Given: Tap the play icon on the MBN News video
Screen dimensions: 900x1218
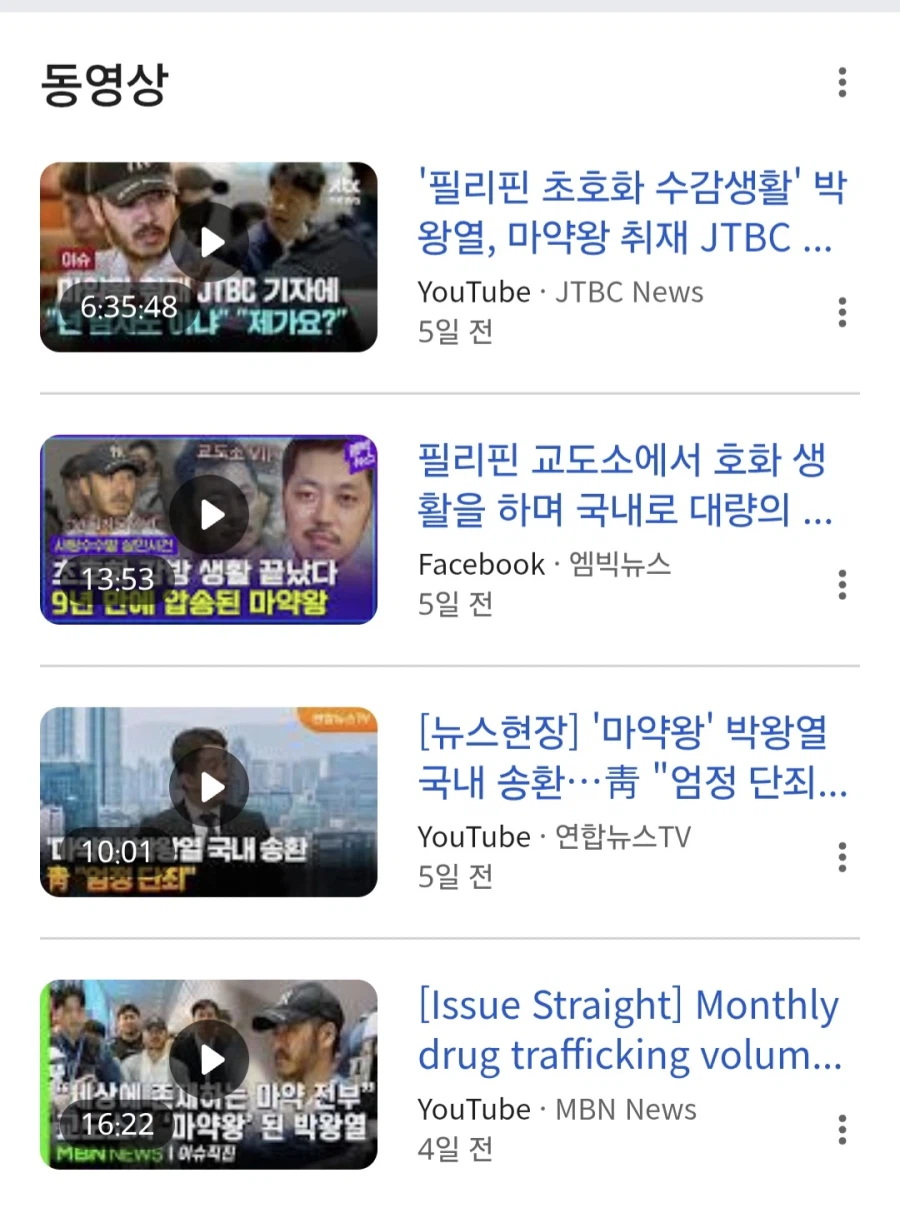Looking at the screenshot, I should click(x=209, y=1060).
